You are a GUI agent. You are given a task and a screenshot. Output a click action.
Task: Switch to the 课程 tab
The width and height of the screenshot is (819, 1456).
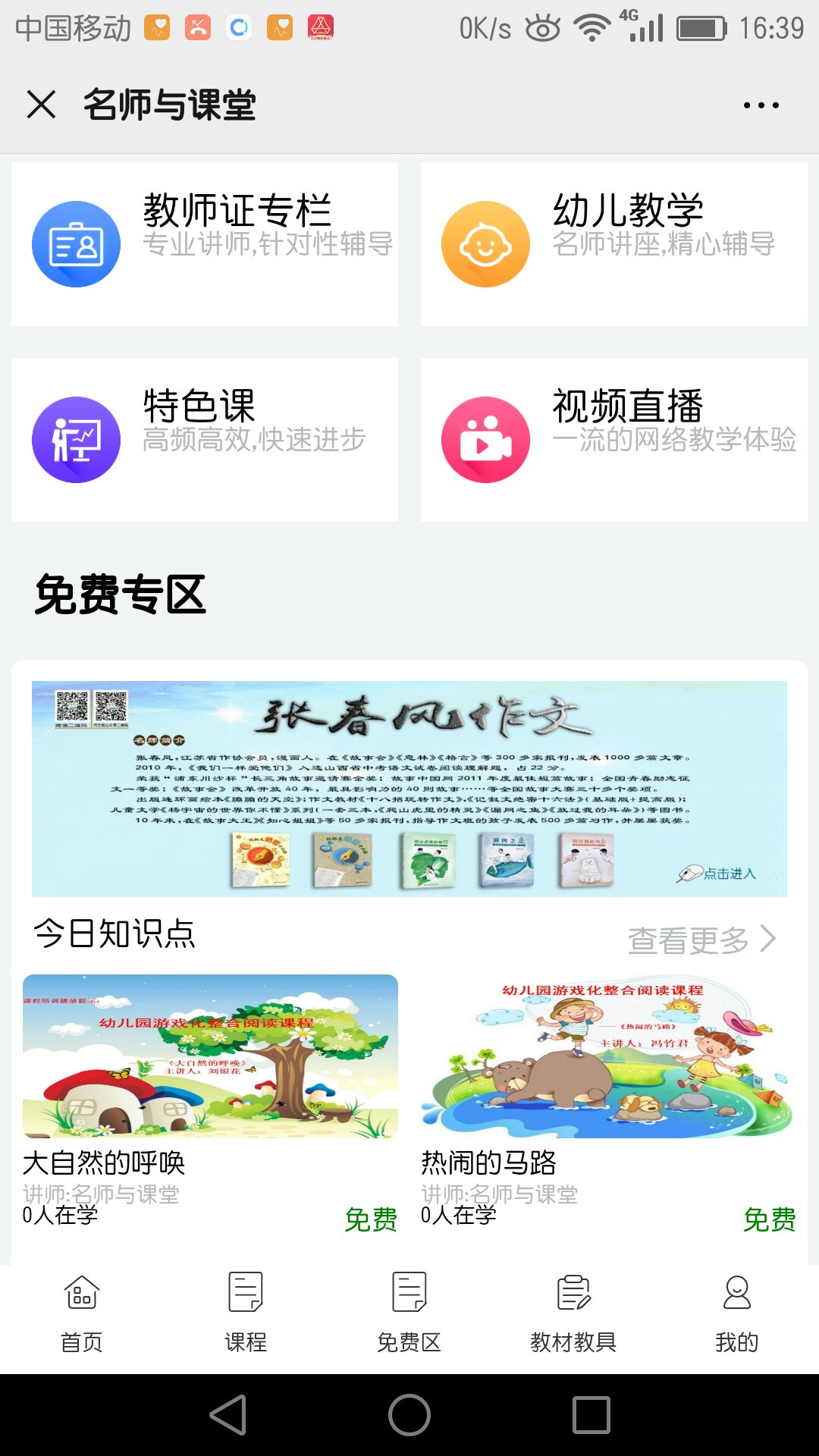click(246, 1313)
